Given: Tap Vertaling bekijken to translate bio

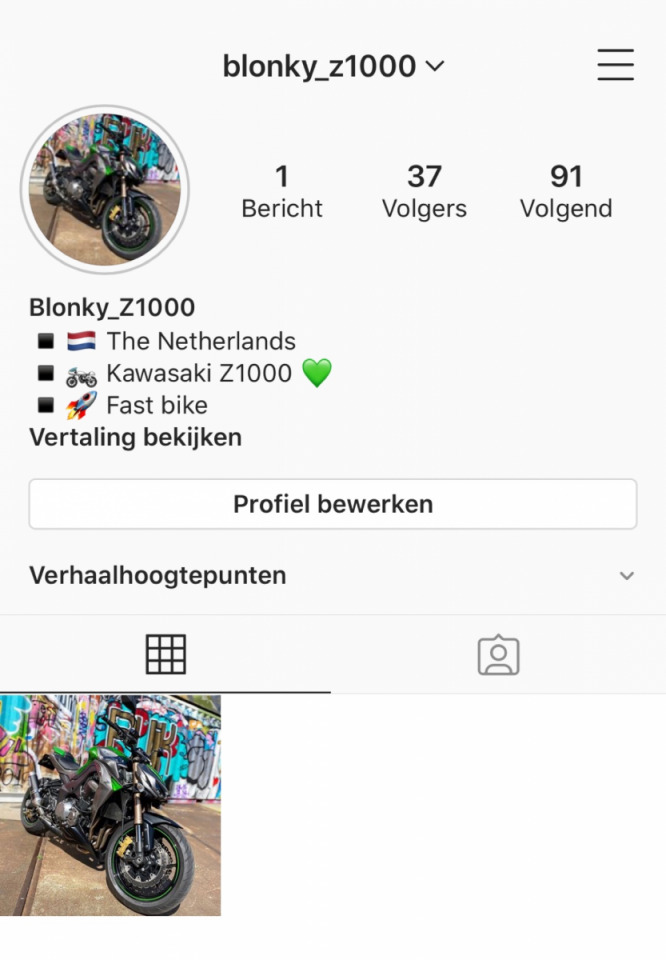Looking at the screenshot, I should [x=135, y=437].
